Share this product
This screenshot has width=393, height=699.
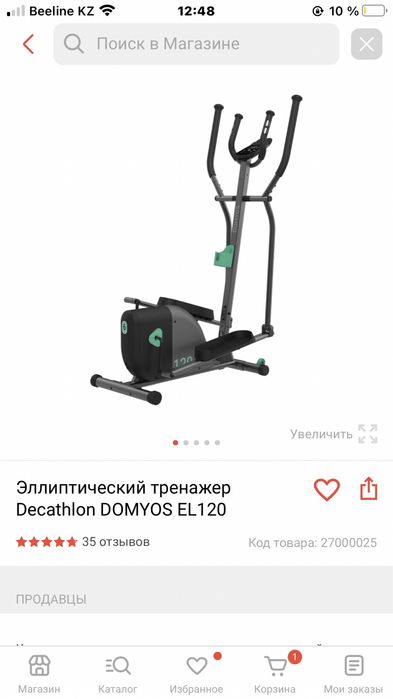(x=368, y=489)
